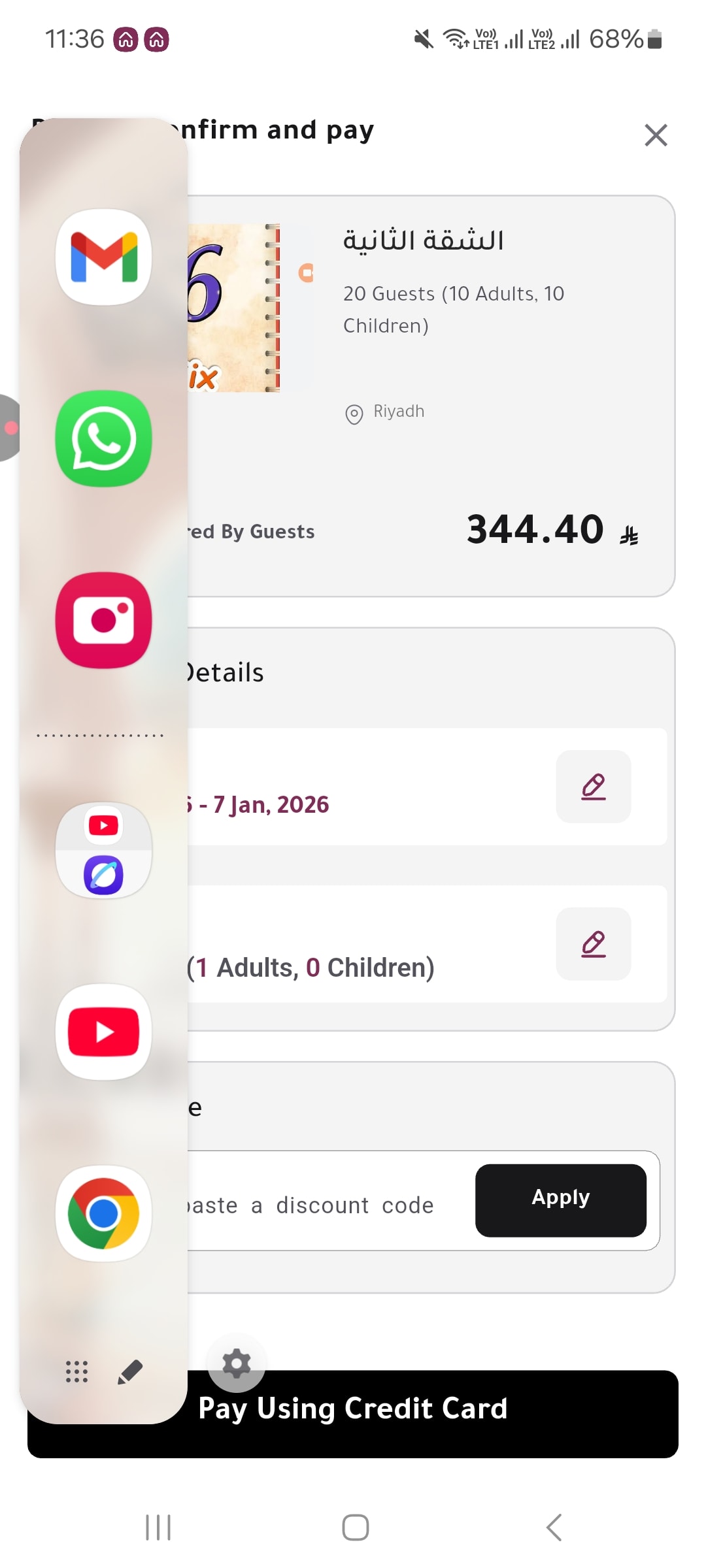Edit the 7 Jan, 2026 booking dates
706x1568 pixels.
click(594, 787)
